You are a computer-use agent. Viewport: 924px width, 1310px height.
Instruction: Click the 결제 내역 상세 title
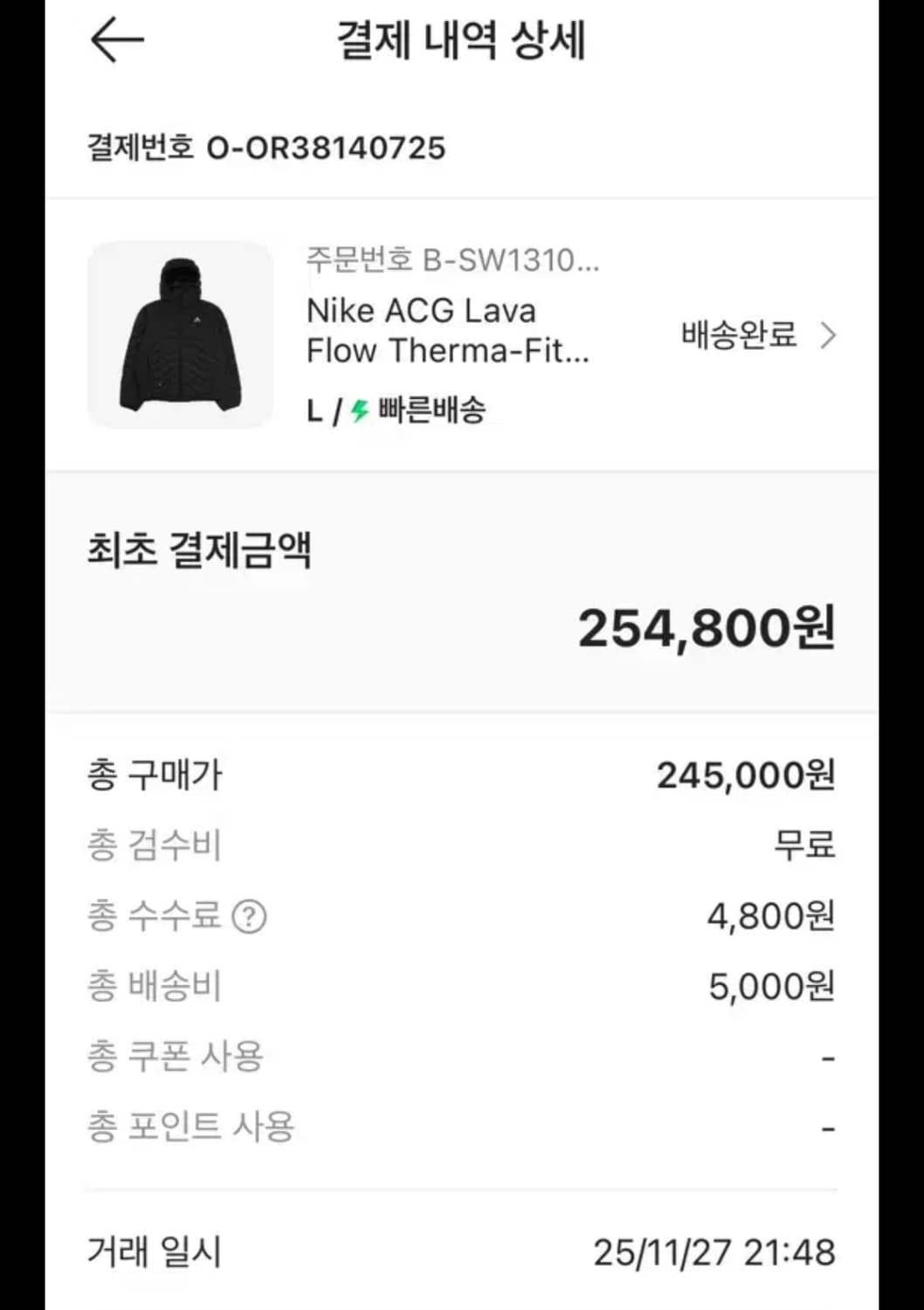[x=462, y=39]
